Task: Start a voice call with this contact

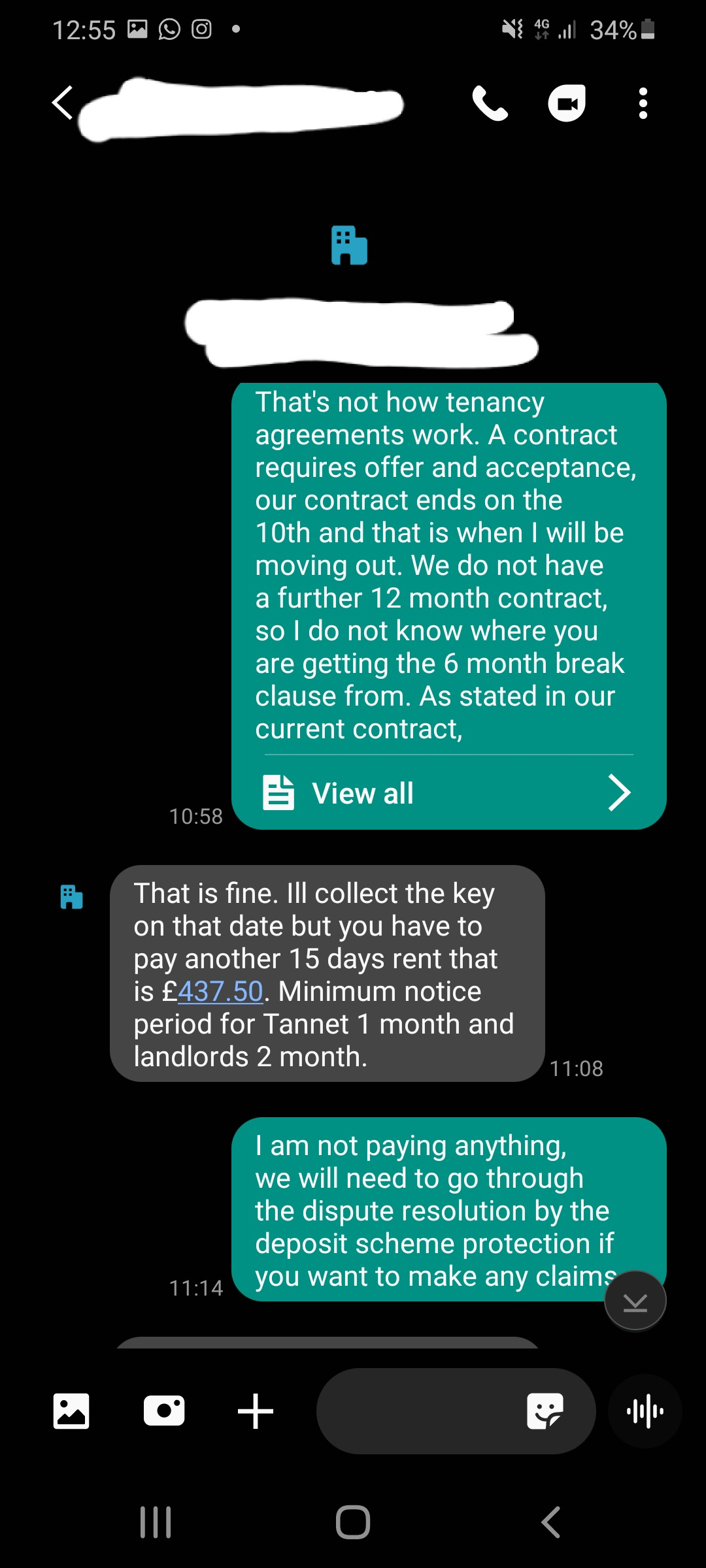Action: tap(490, 103)
